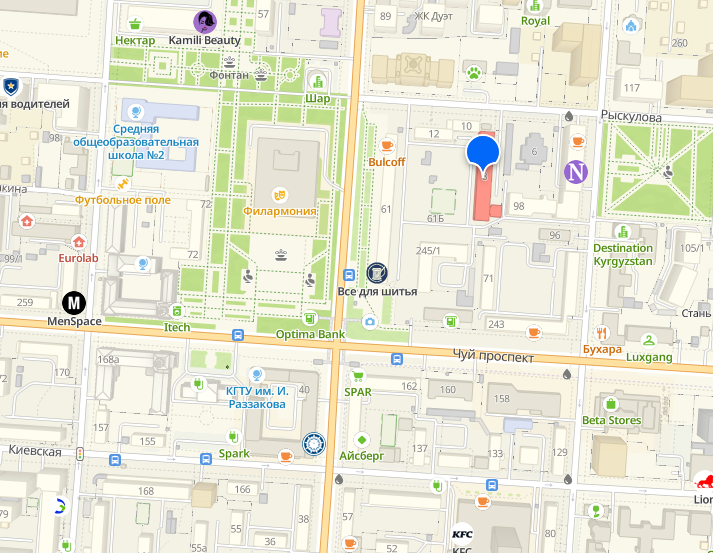The height and width of the screenshot is (553, 713).
Task: Open the Айсберг marker
Action: (361, 439)
